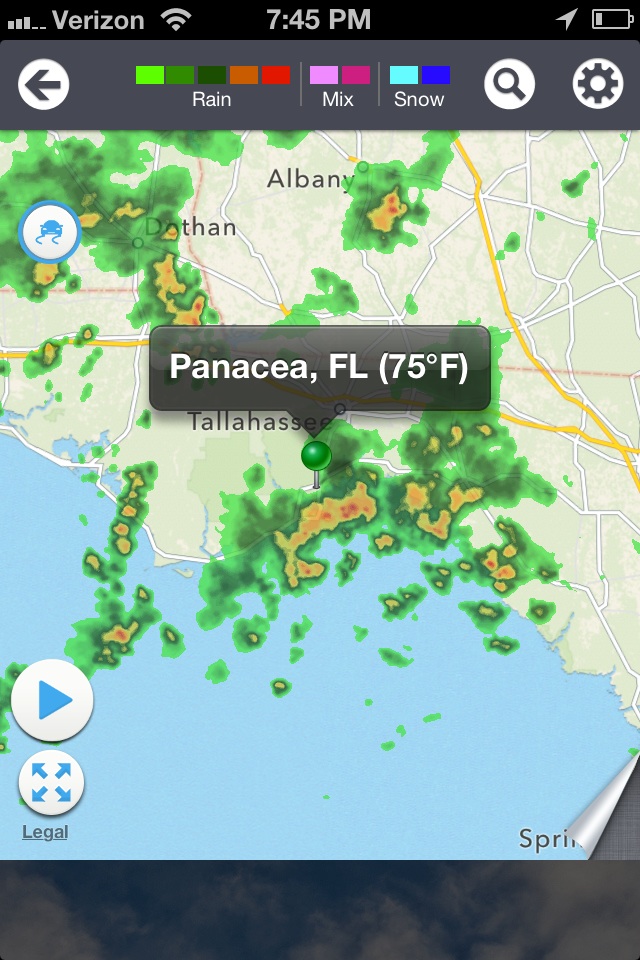640x960 pixels.
Task: Open the Legal link
Action: click(45, 832)
